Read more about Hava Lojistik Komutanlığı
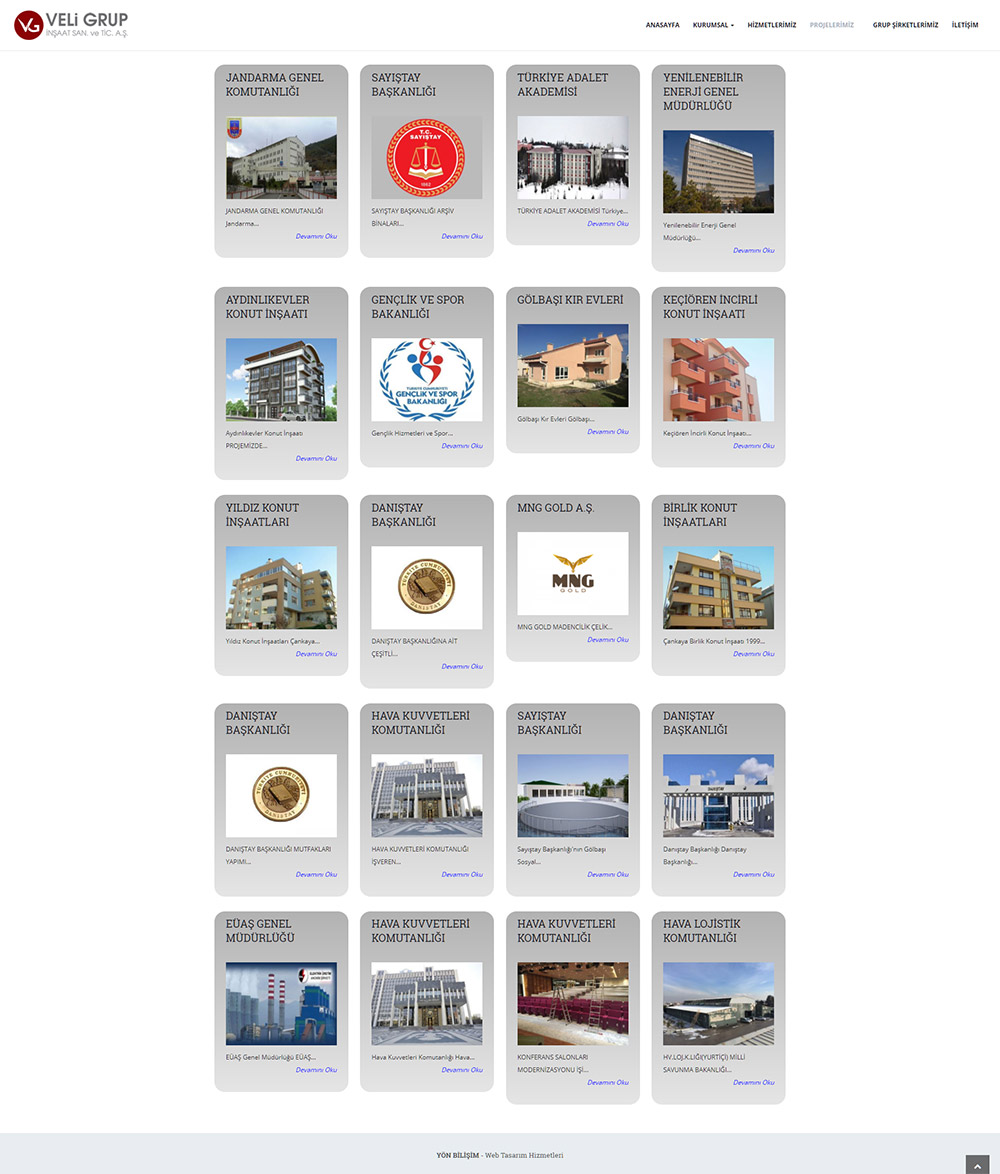This screenshot has height=1174, width=1000. 753,1082
